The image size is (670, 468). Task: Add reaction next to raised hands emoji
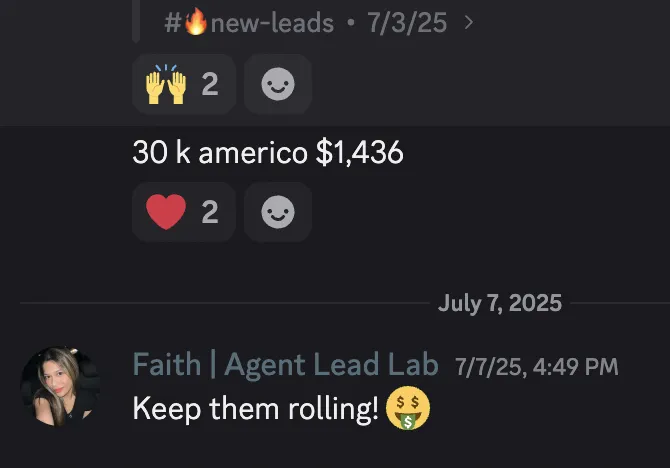pos(277,85)
